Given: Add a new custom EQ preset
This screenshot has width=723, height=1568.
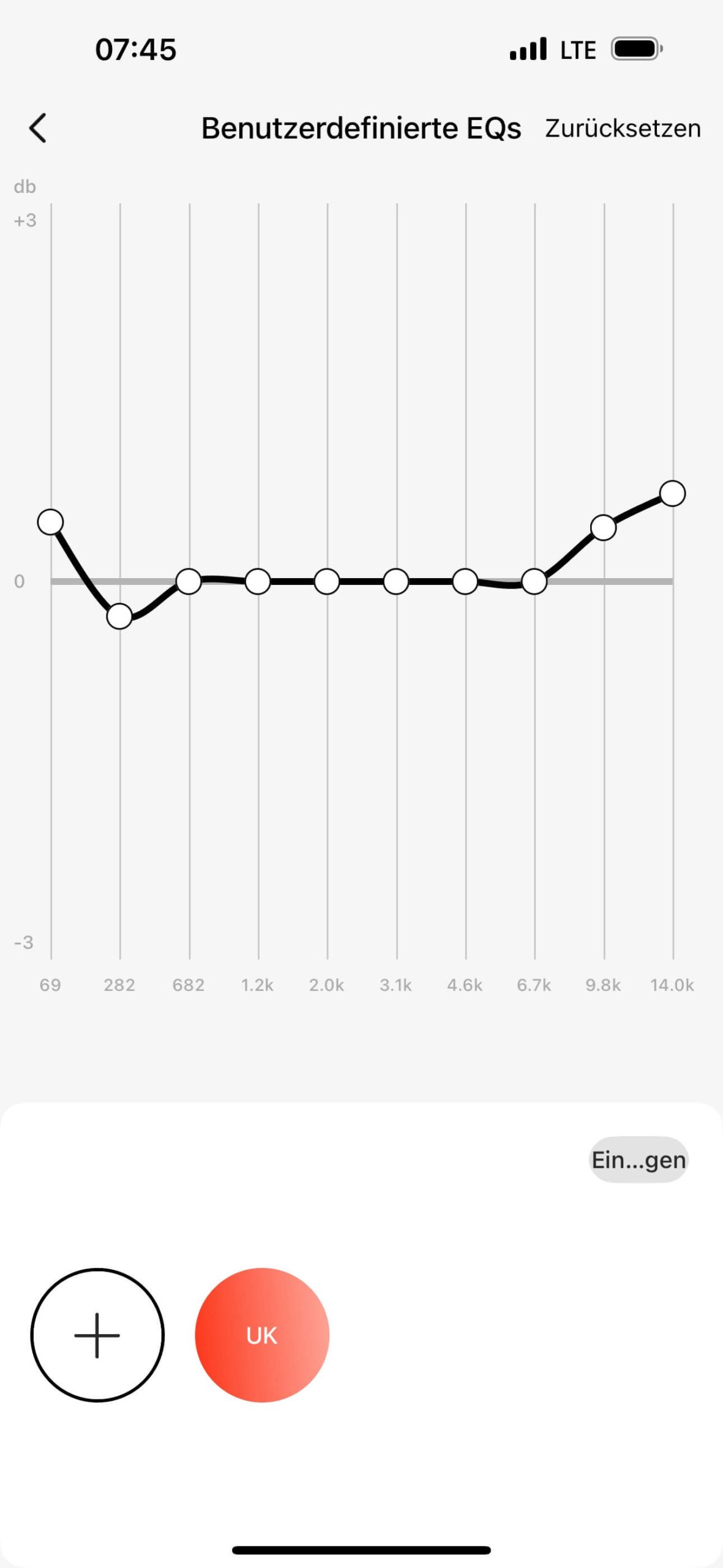Looking at the screenshot, I should [97, 1335].
